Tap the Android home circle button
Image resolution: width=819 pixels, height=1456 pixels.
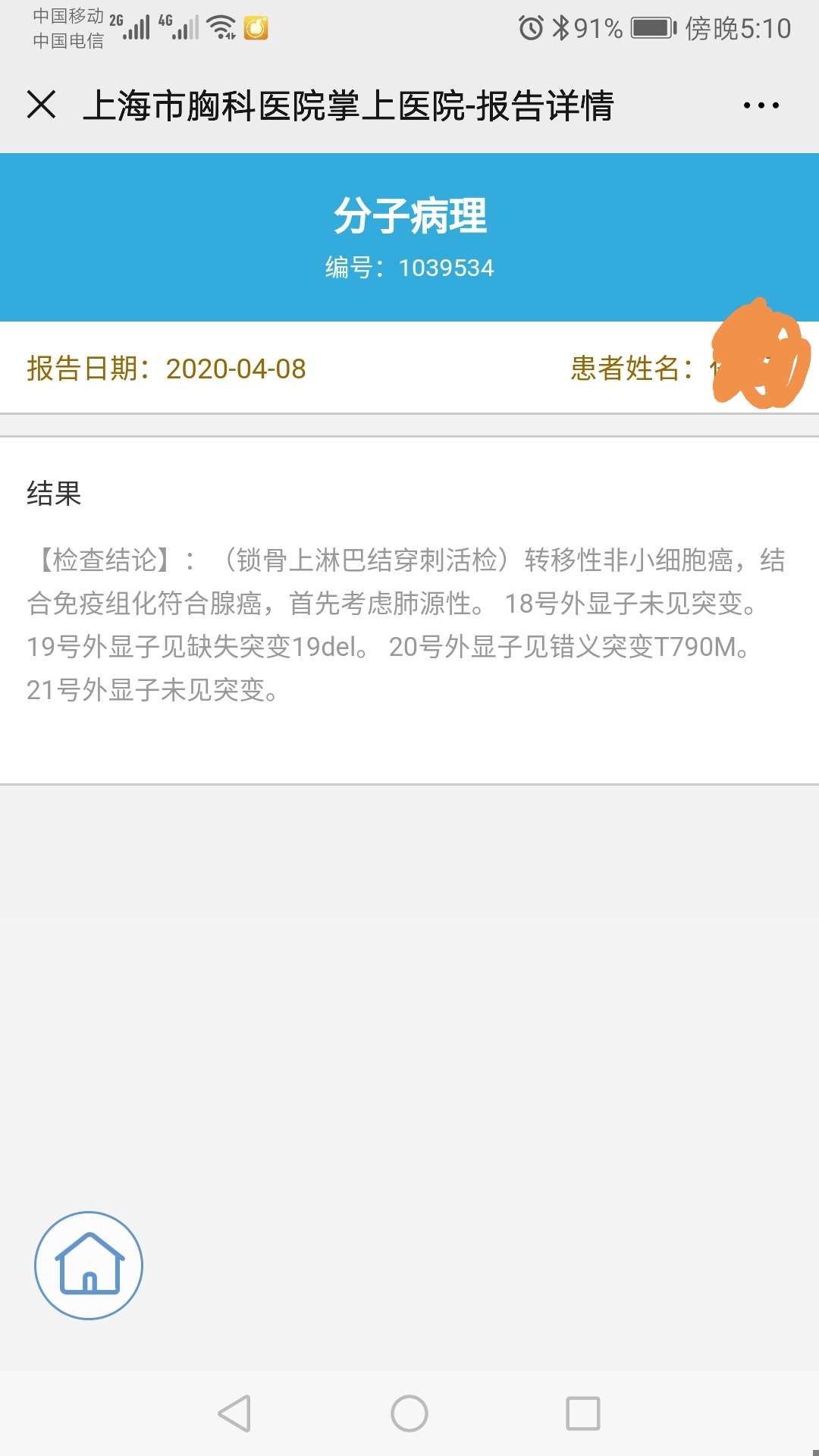[409, 1413]
